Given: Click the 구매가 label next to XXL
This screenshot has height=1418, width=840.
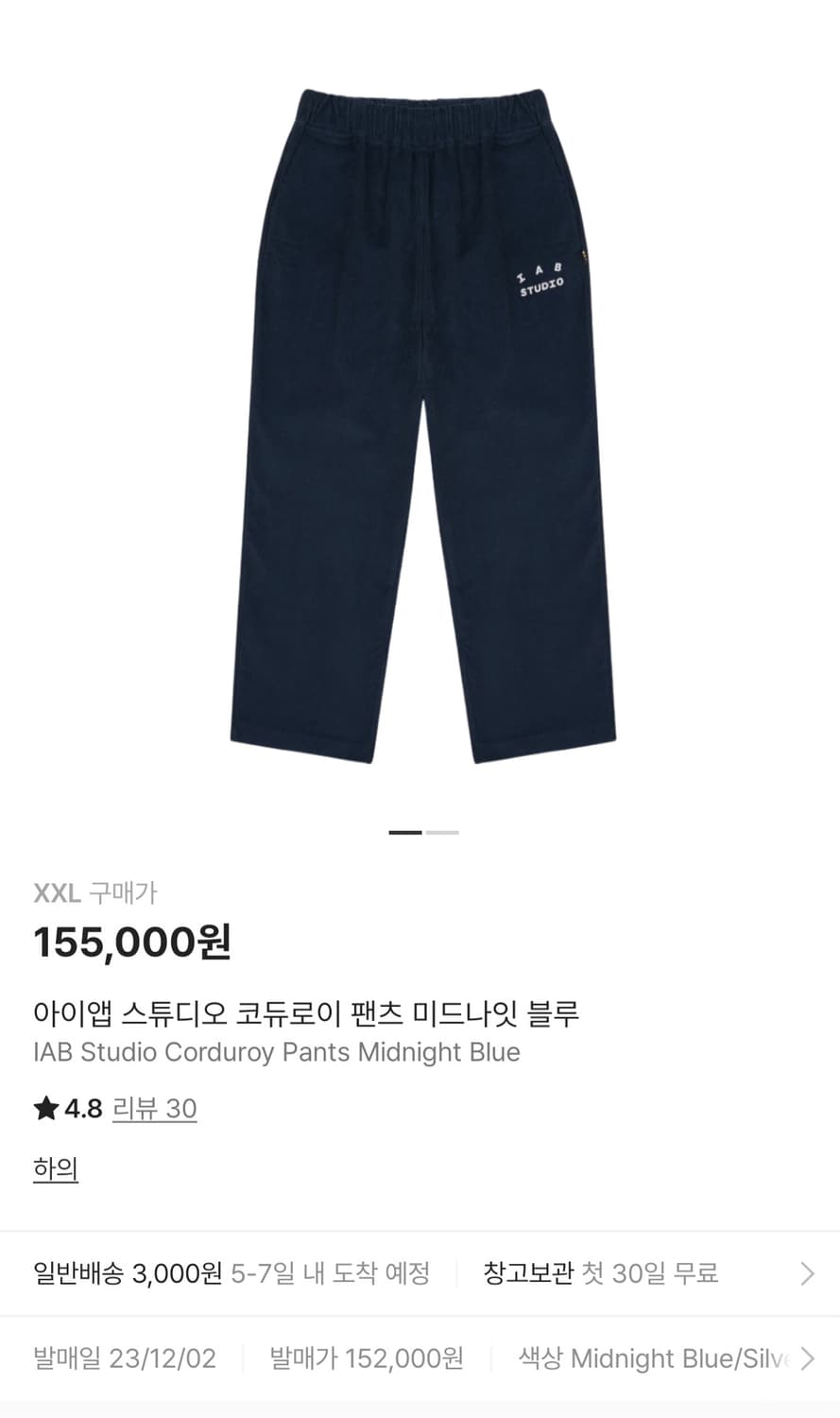Looking at the screenshot, I should pos(125,891).
